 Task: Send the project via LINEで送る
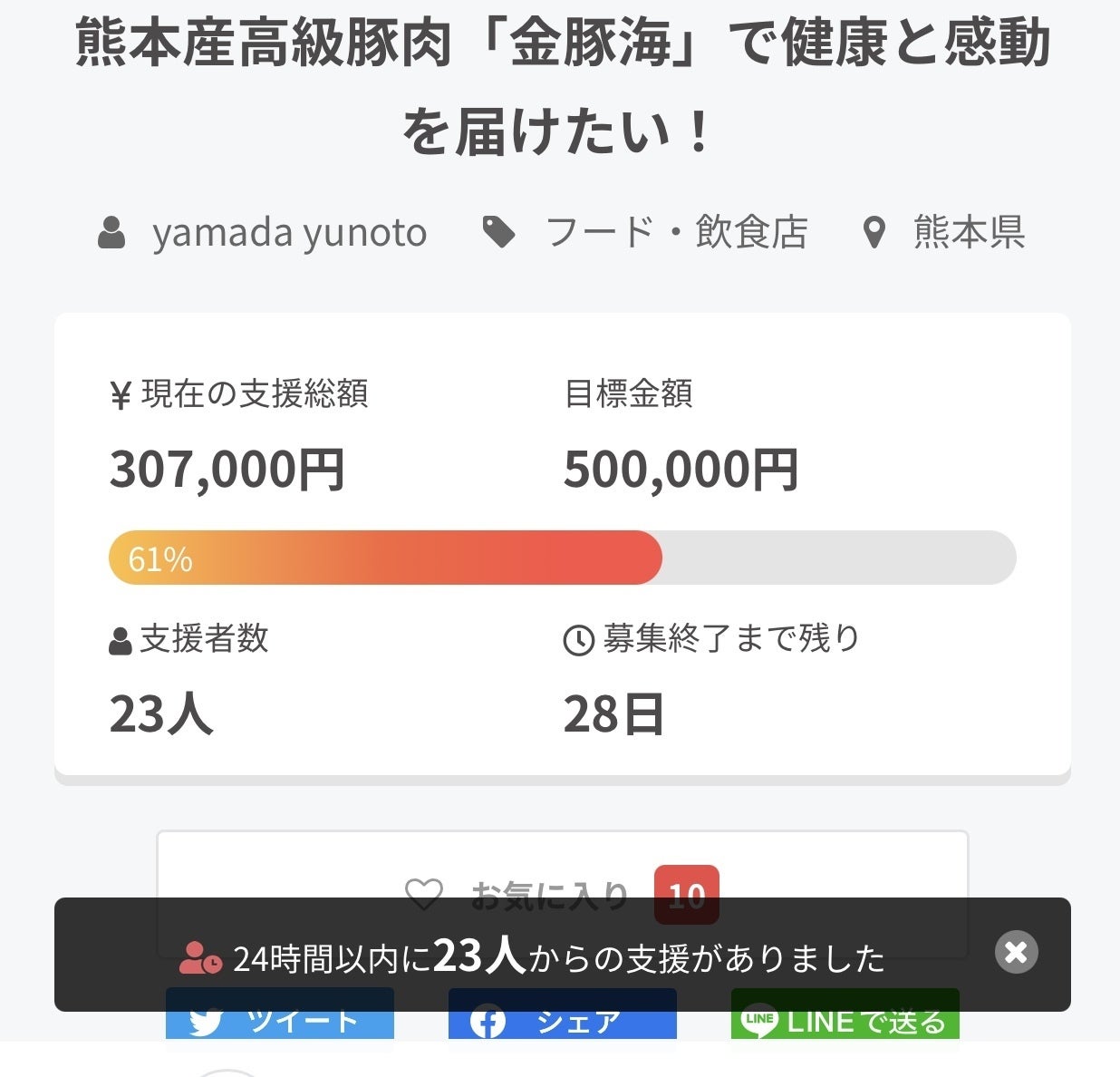coord(845,1023)
